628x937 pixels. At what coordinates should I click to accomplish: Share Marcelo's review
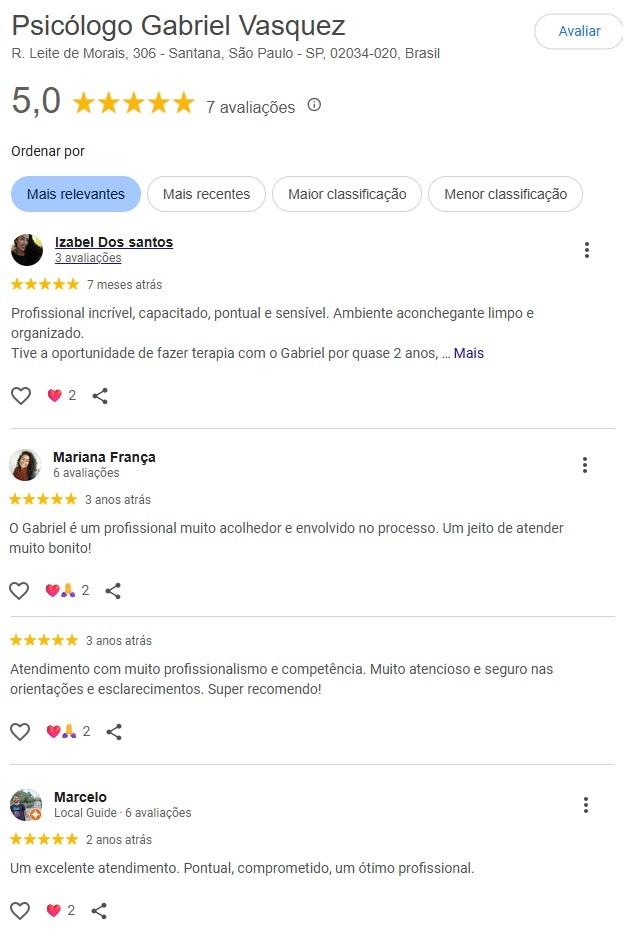point(99,910)
